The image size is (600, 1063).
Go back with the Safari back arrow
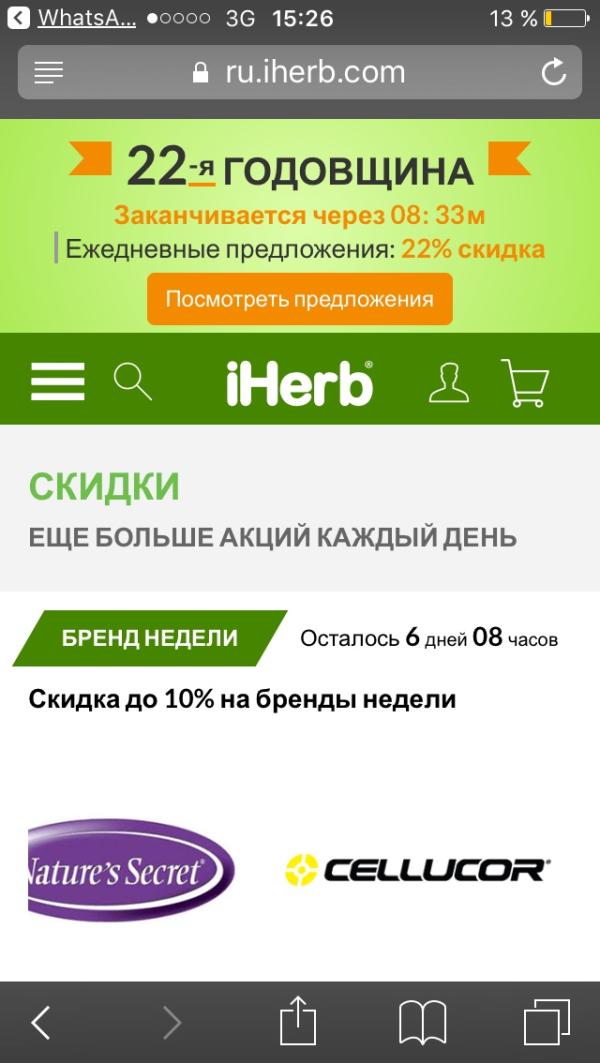pyautogui.click(x=41, y=1022)
